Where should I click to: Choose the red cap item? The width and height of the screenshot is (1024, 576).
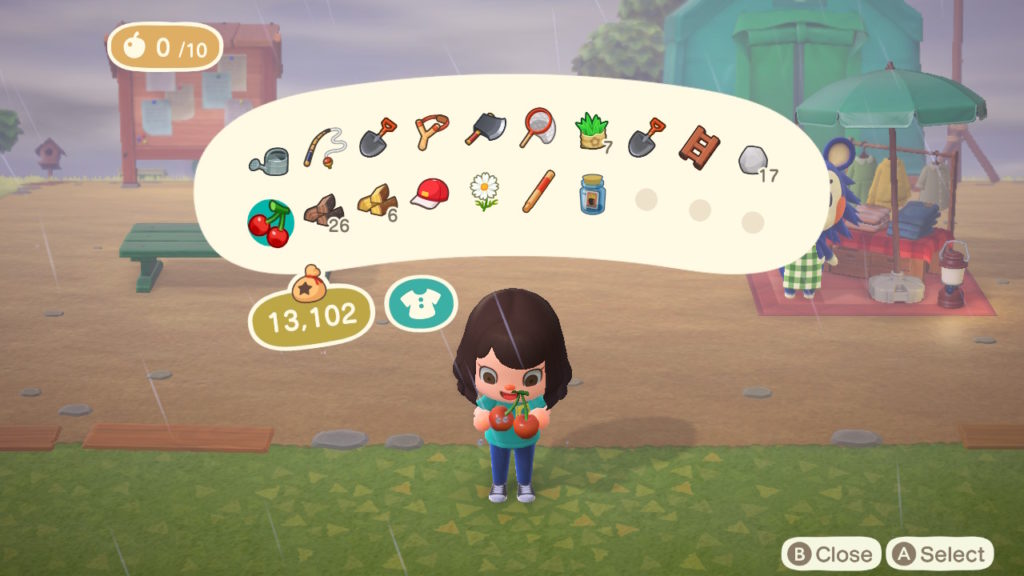tap(430, 192)
